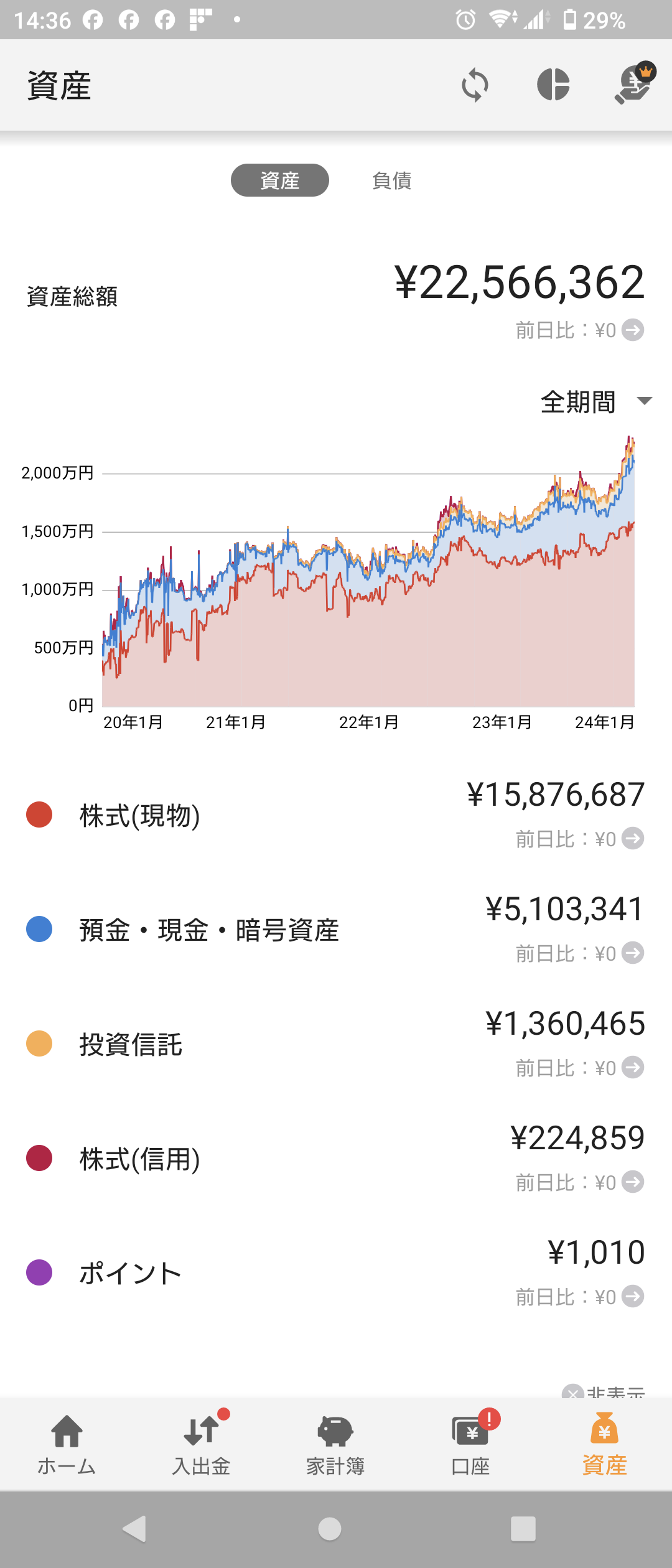Open the 株式(信用) asset row

pyautogui.click(x=336, y=1159)
